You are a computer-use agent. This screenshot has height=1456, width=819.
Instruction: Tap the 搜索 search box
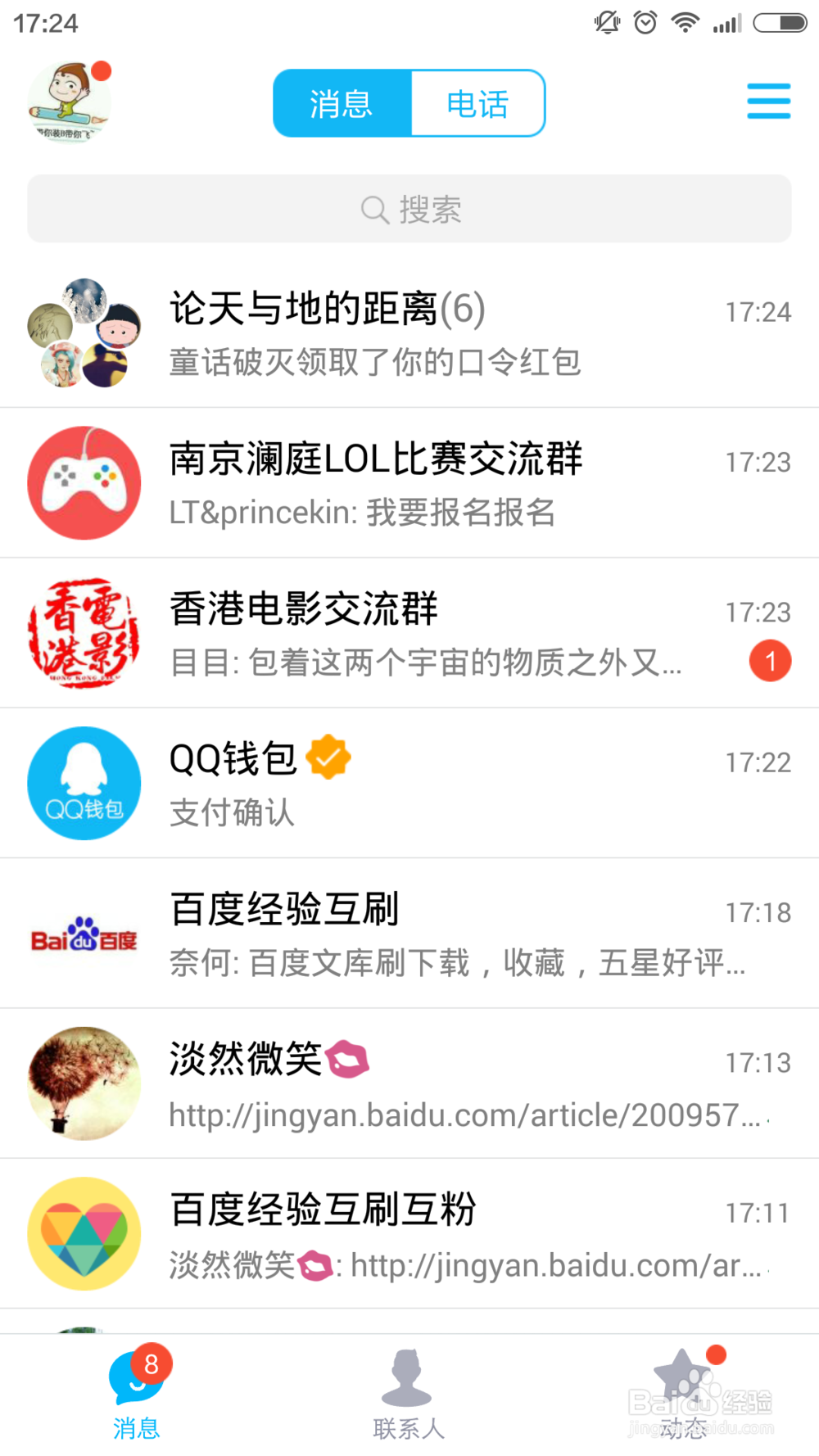[409, 209]
